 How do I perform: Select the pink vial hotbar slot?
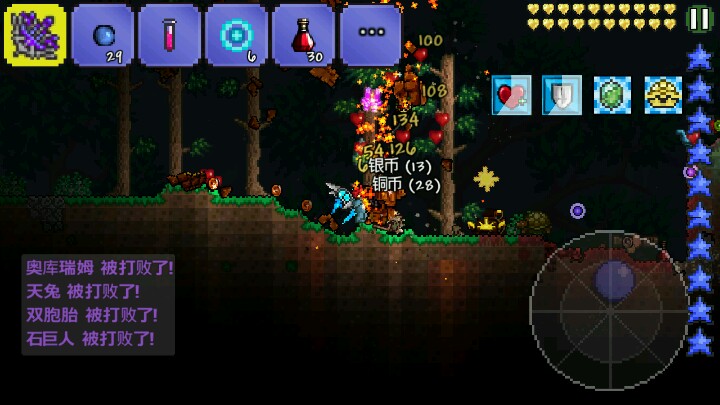[x=169, y=35]
